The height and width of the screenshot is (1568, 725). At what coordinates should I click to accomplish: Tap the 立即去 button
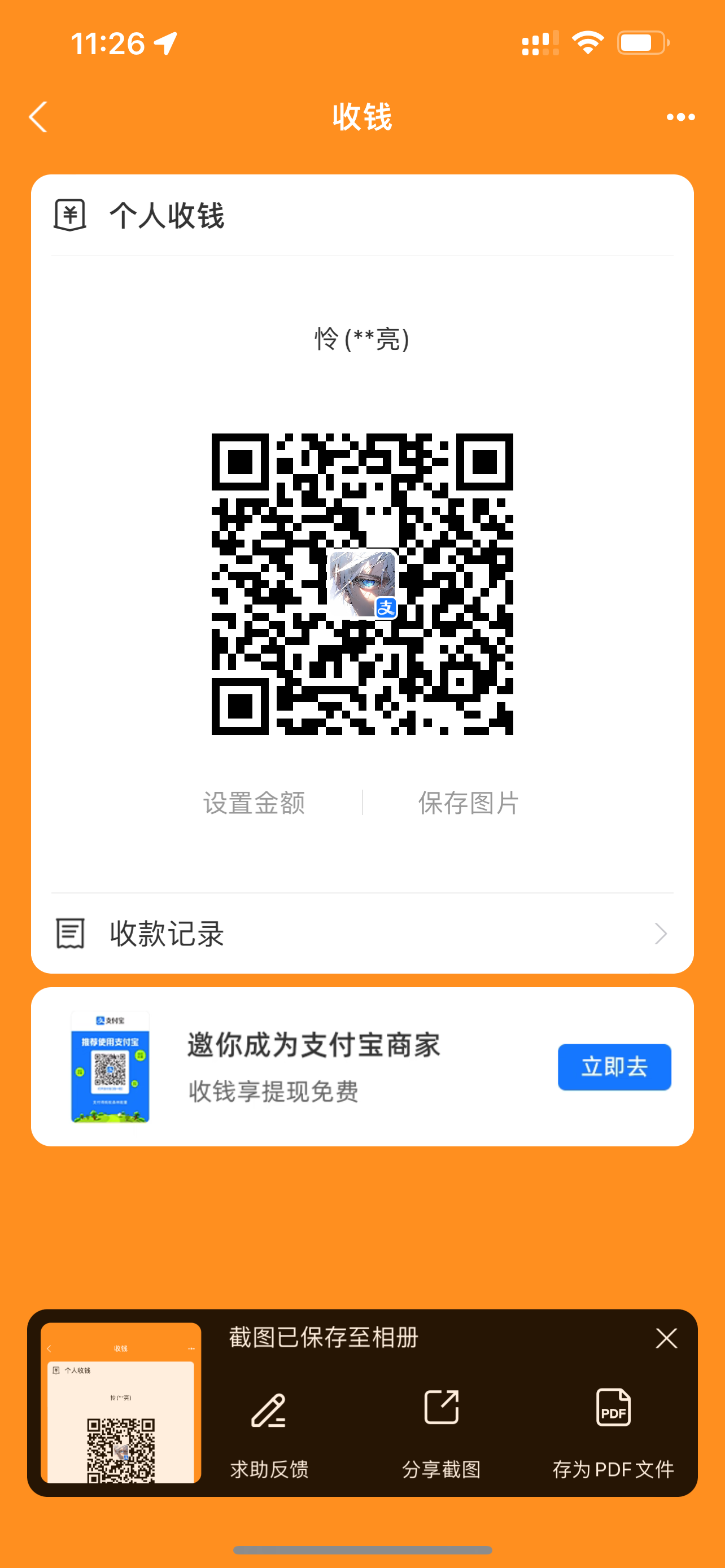pos(614,1067)
